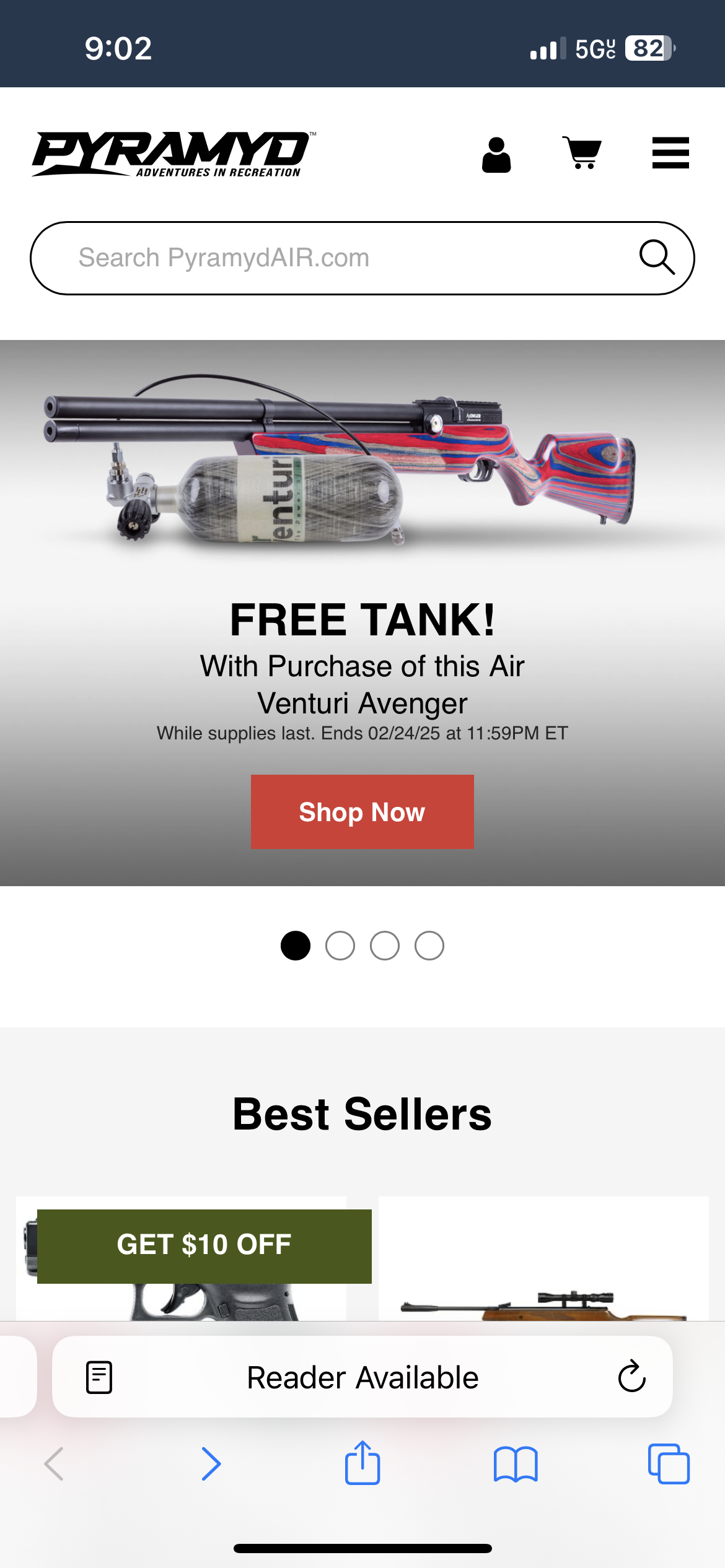Reload the page
Viewport: 725px width, 1568px height.
[631, 1377]
